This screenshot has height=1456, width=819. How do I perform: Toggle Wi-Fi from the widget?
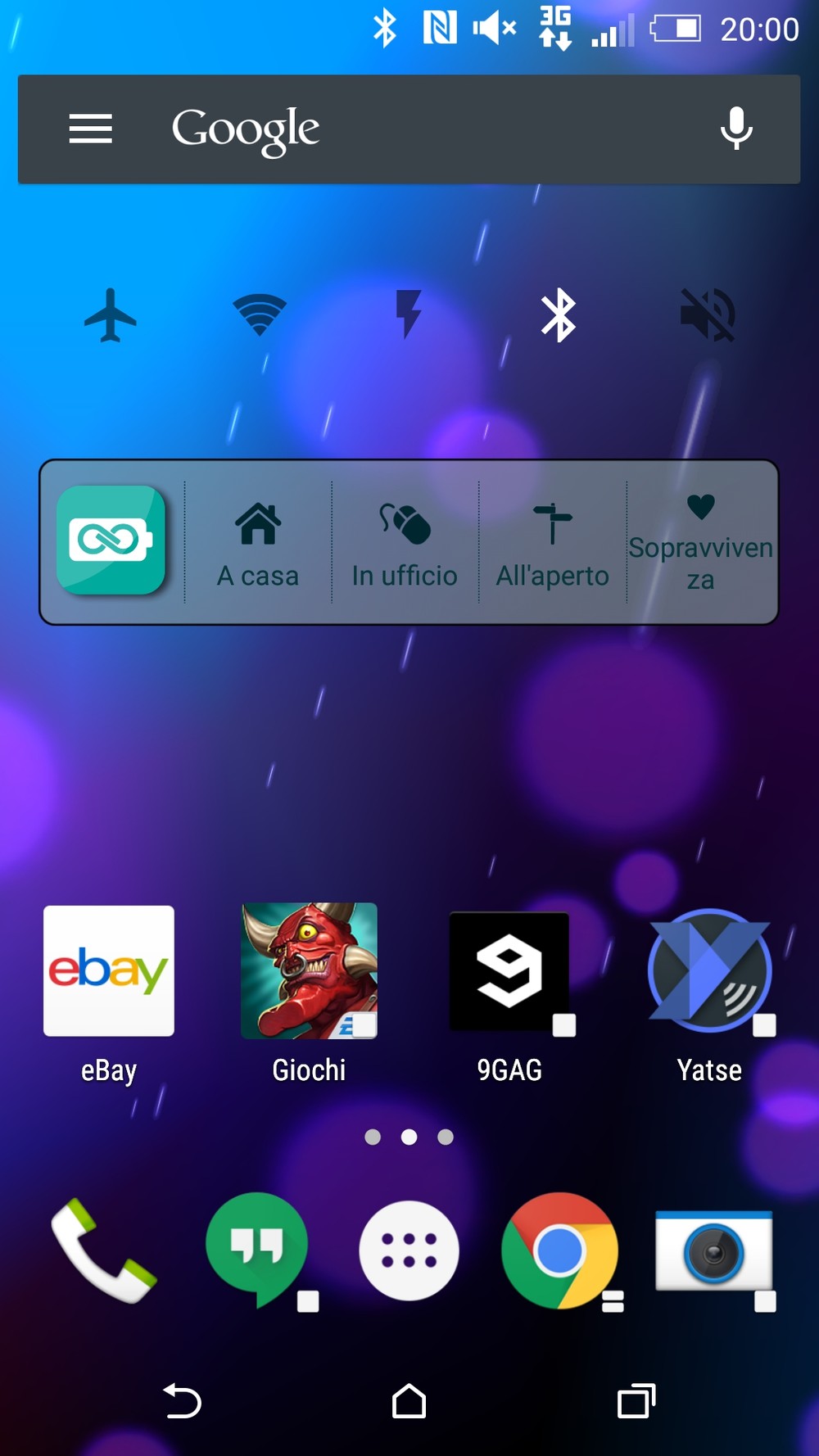pyautogui.click(x=260, y=314)
